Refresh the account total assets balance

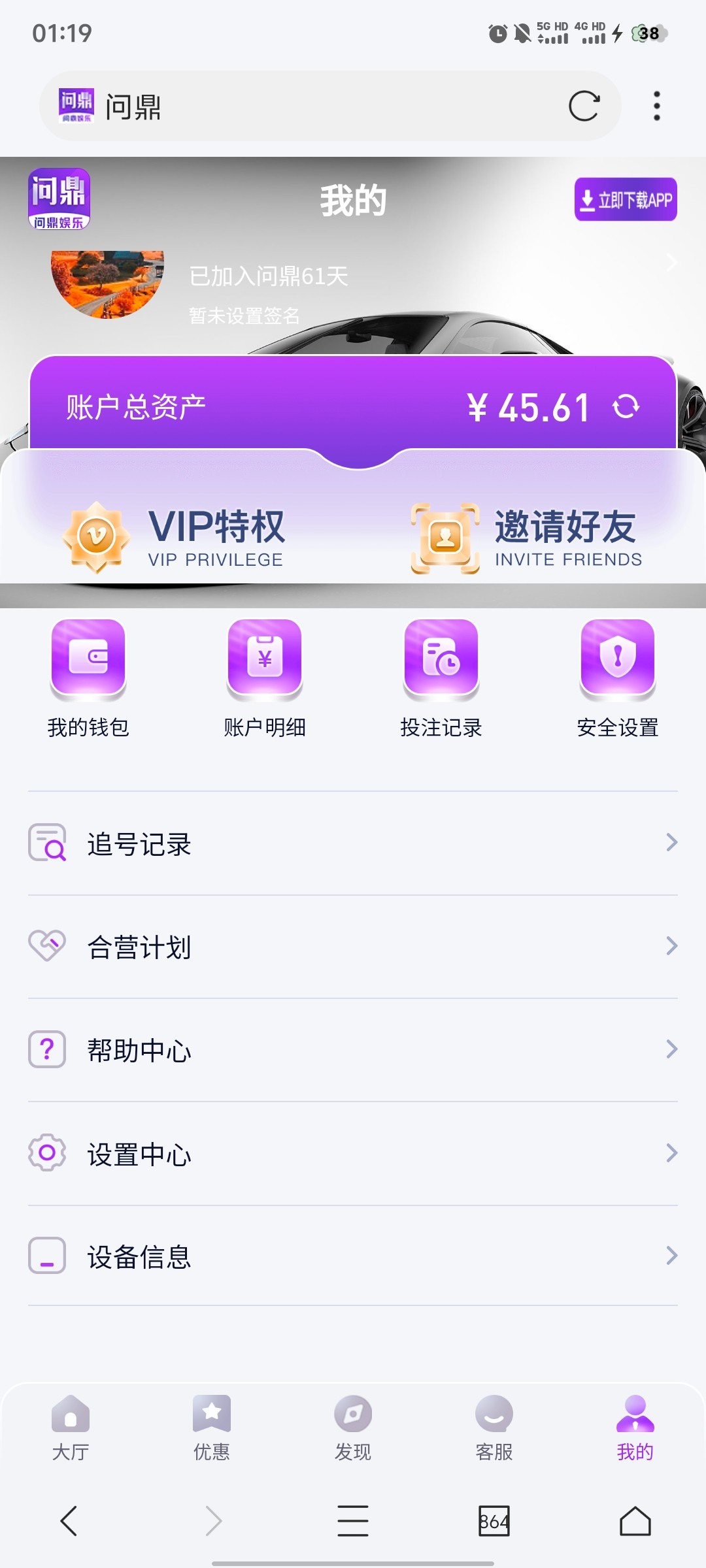626,406
